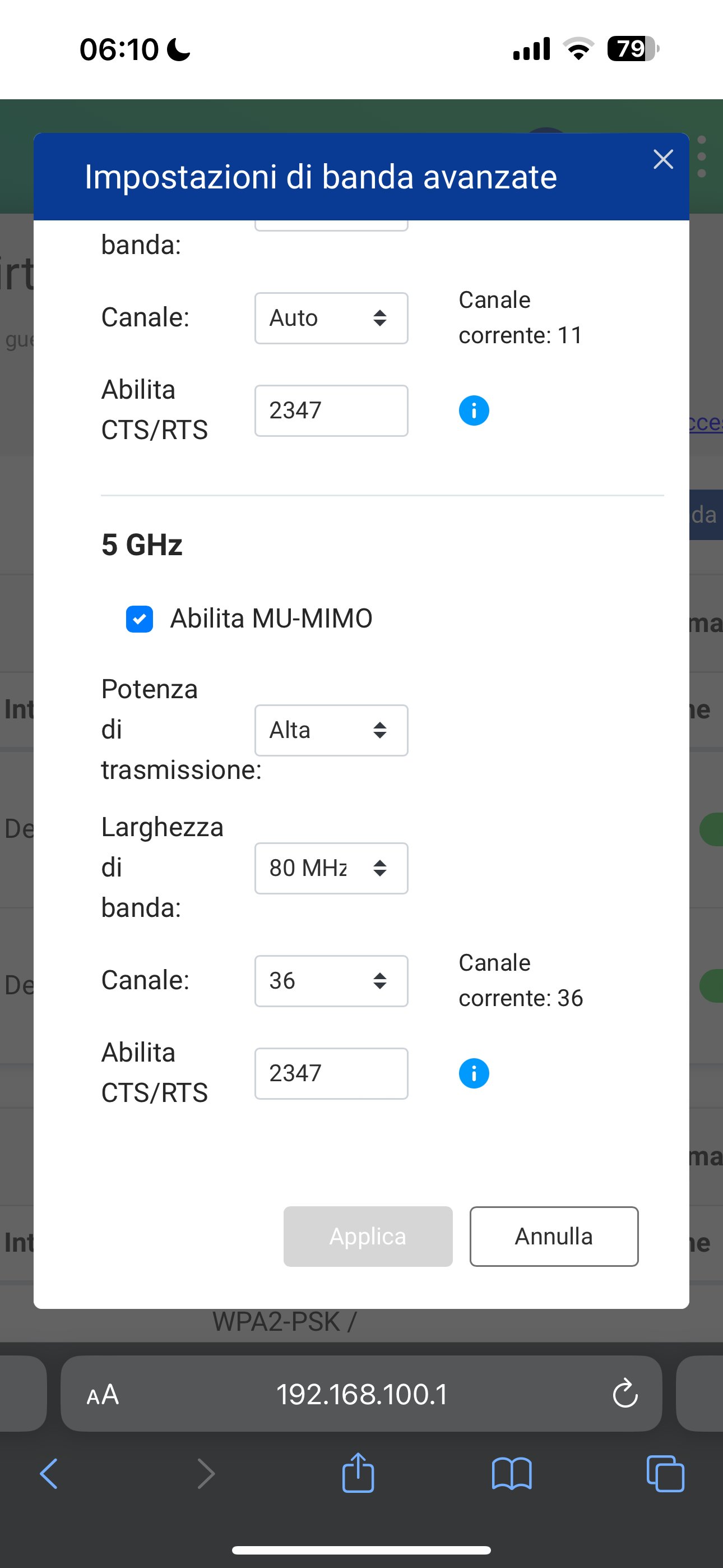This screenshot has width=723, height=1568.
Task: Show info for the 5 GHz CTS/RTS field
Action: [474, 1073]
